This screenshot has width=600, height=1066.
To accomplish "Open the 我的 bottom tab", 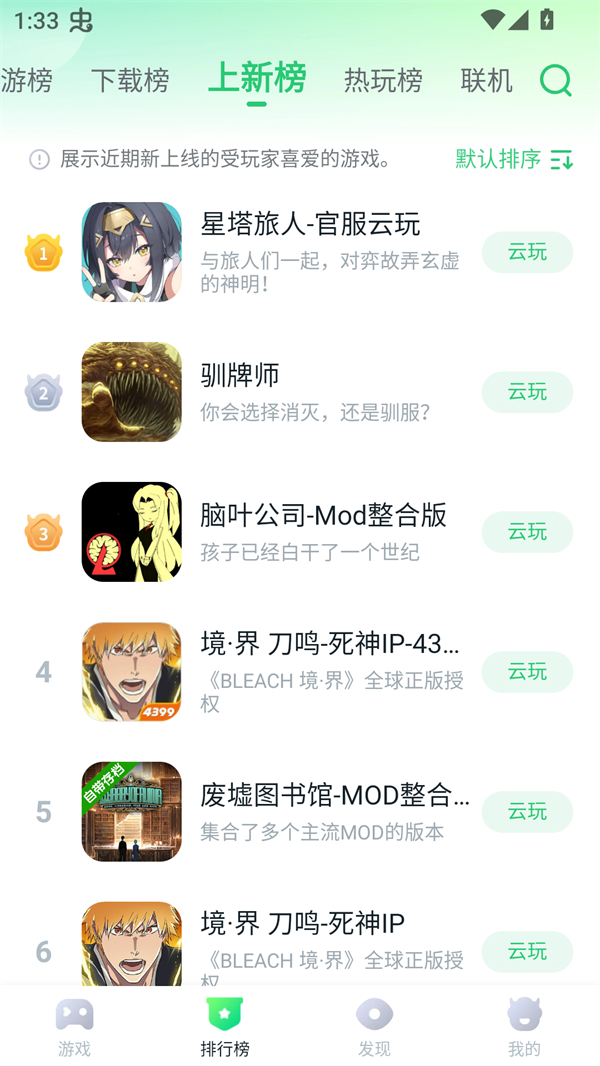I will 524,1027.
